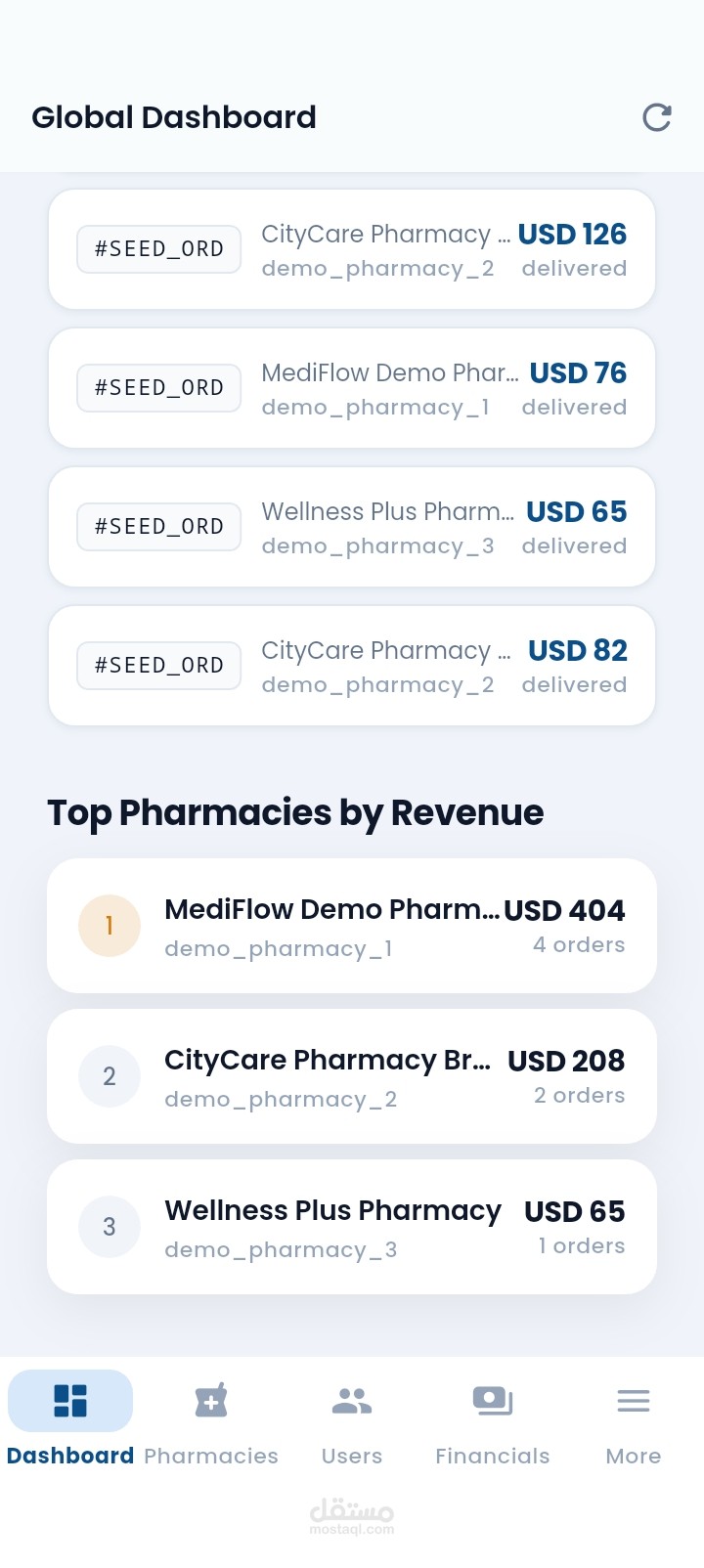Go to the Financials tab
This screenshot has height=1568, width=704.
[x=493, y=1417]
